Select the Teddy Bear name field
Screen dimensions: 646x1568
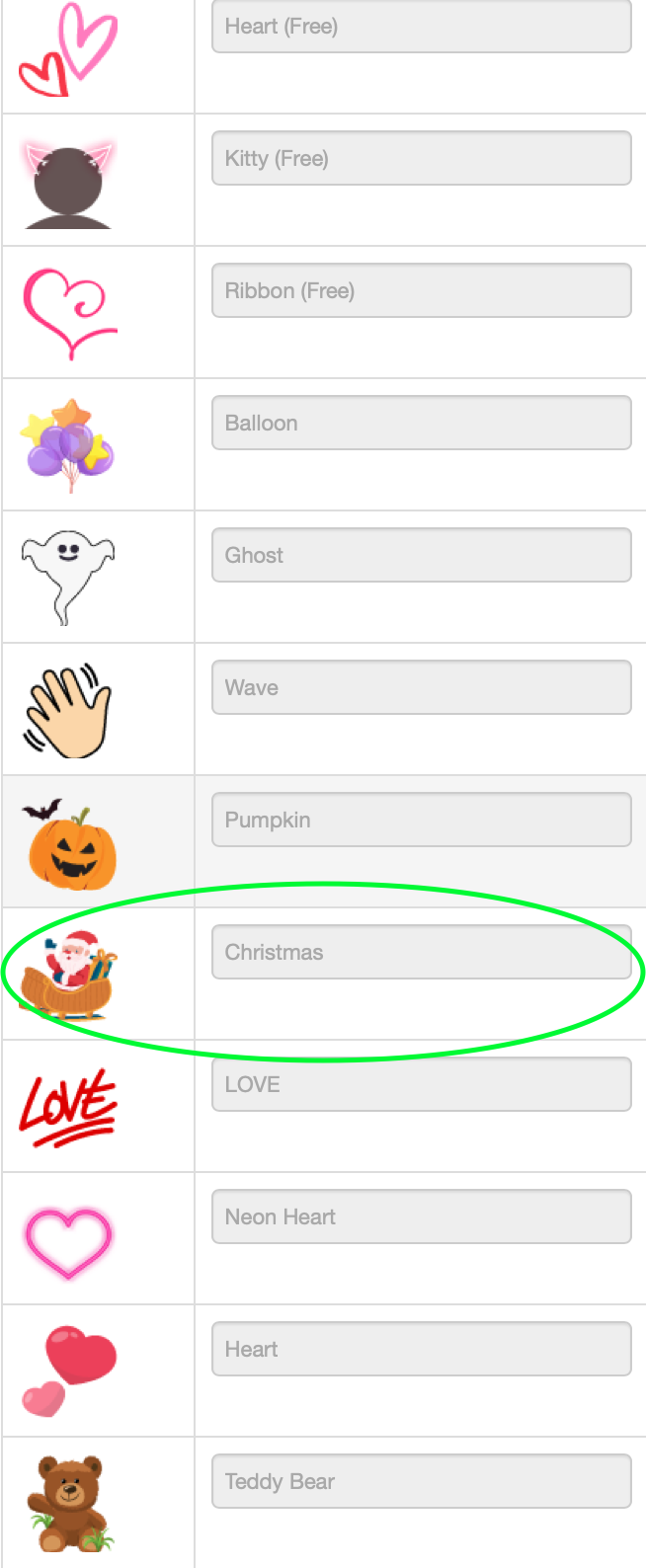point(421,1481)
